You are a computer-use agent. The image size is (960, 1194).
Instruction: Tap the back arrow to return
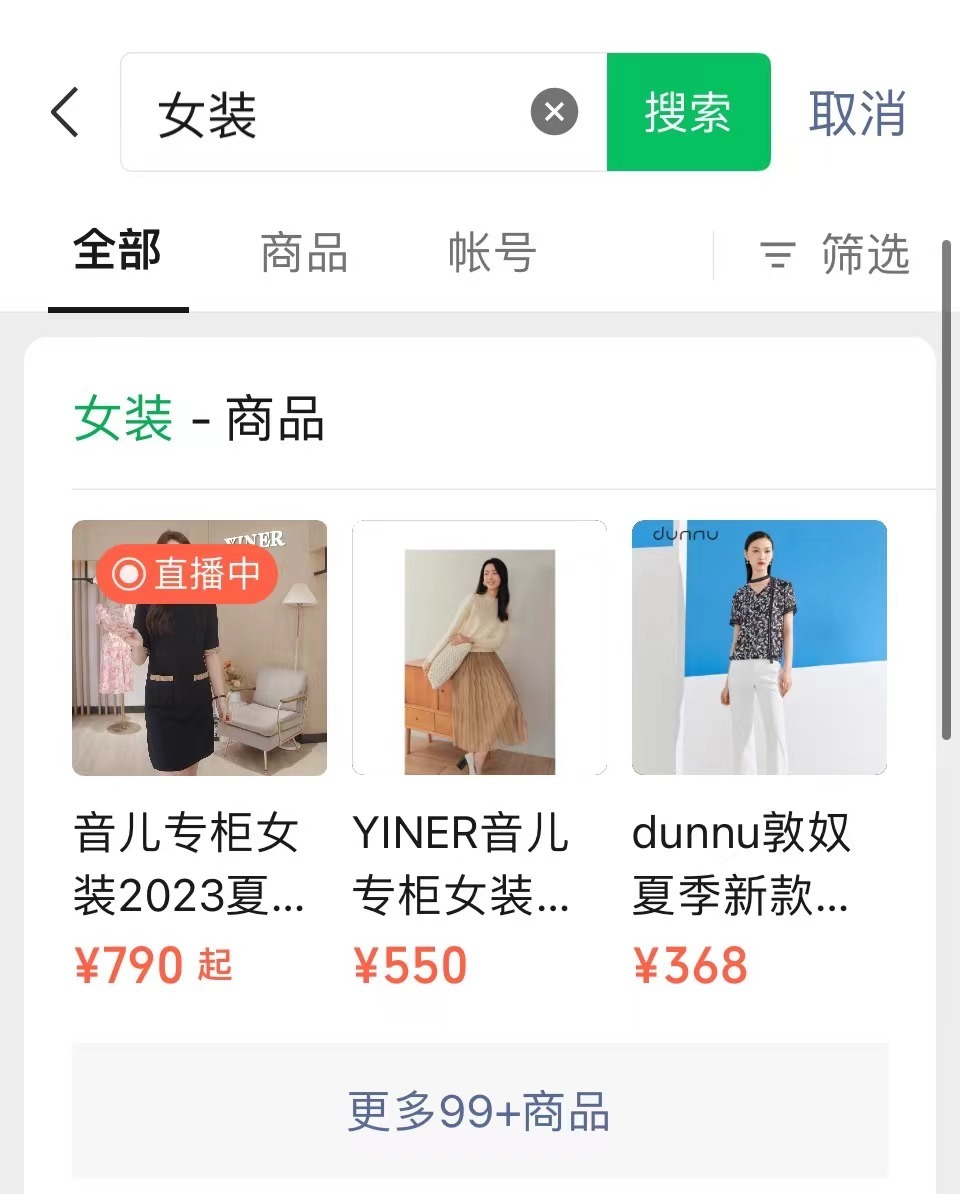(x=65, y=112)
